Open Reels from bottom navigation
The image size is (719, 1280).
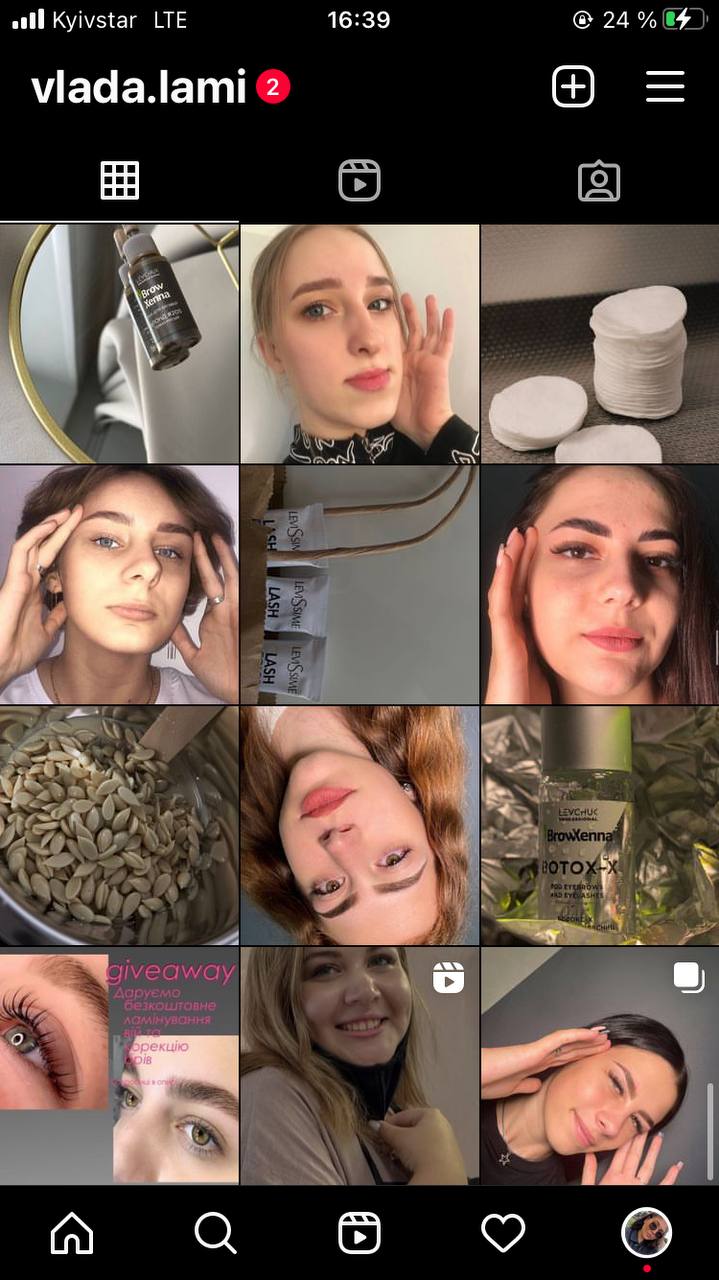point(359,1234)
